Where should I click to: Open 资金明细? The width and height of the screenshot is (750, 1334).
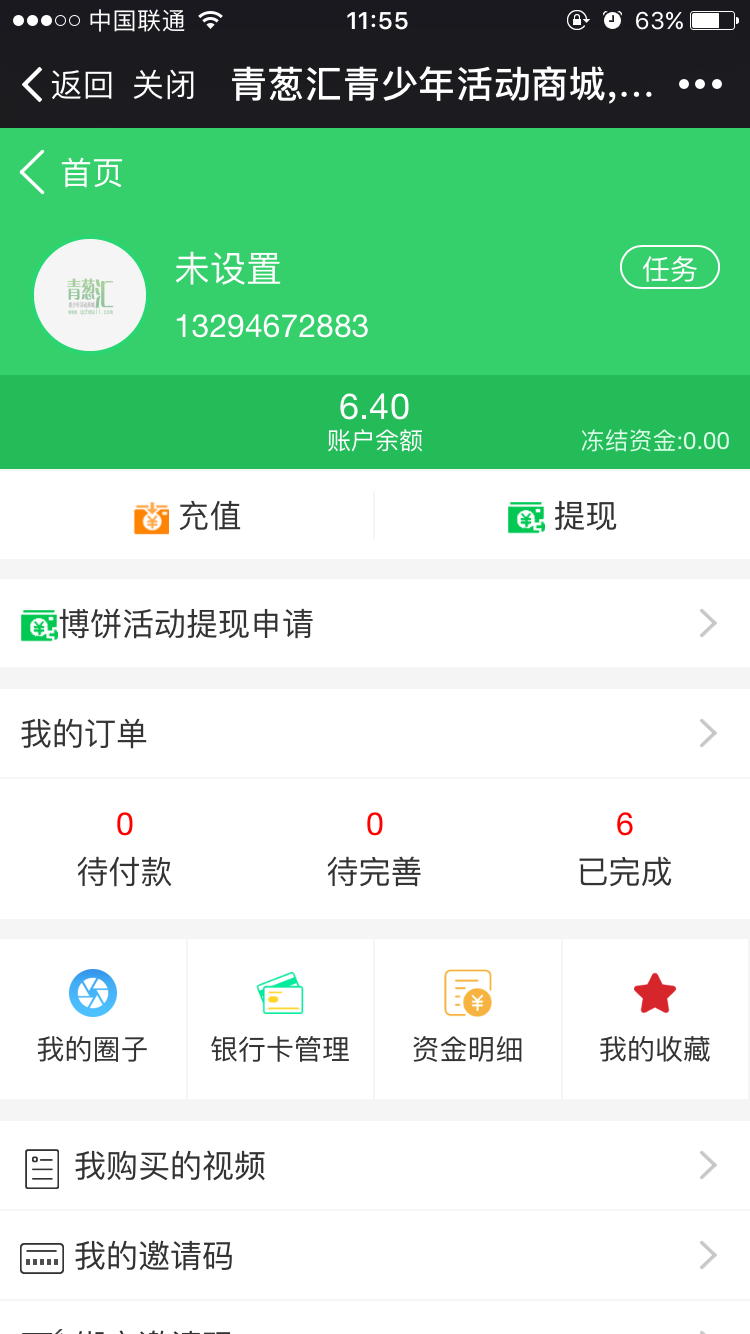click(468, 1018)
